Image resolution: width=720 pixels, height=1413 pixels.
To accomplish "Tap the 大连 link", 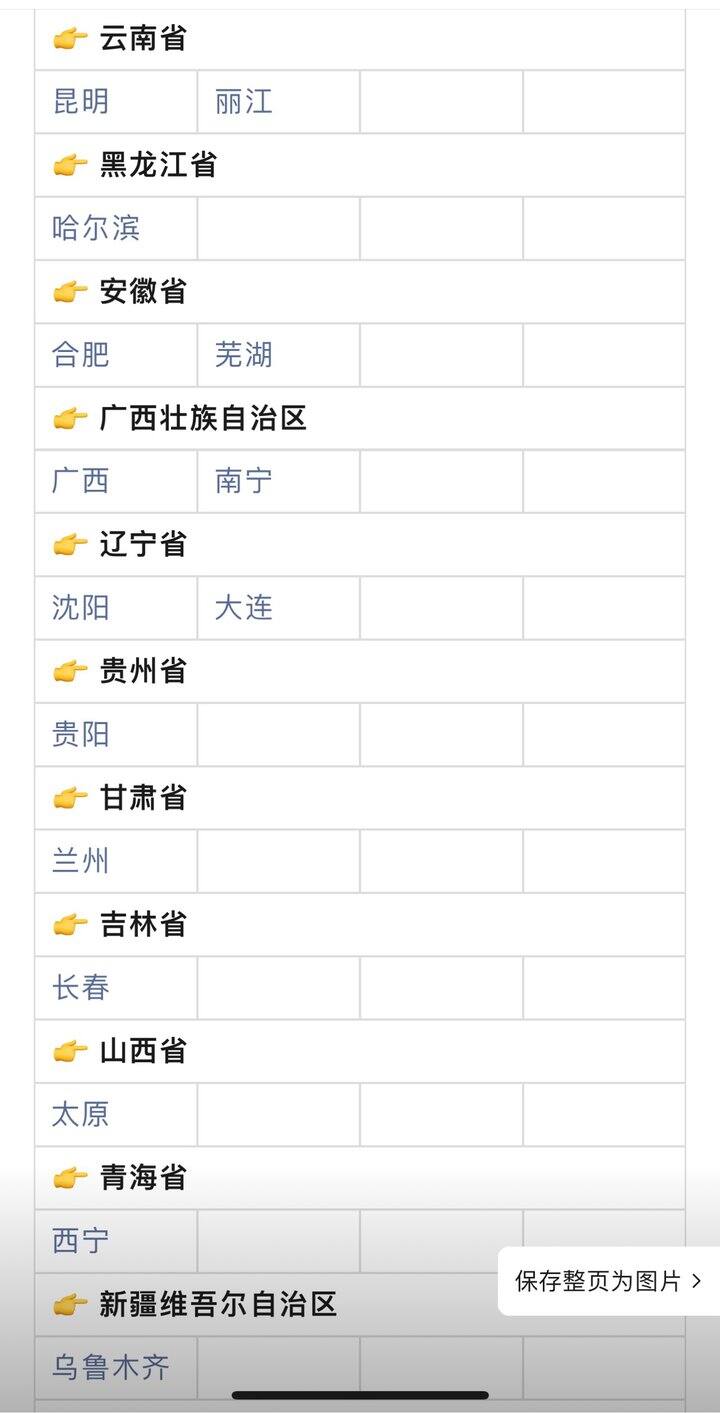I will pos(244,608).
